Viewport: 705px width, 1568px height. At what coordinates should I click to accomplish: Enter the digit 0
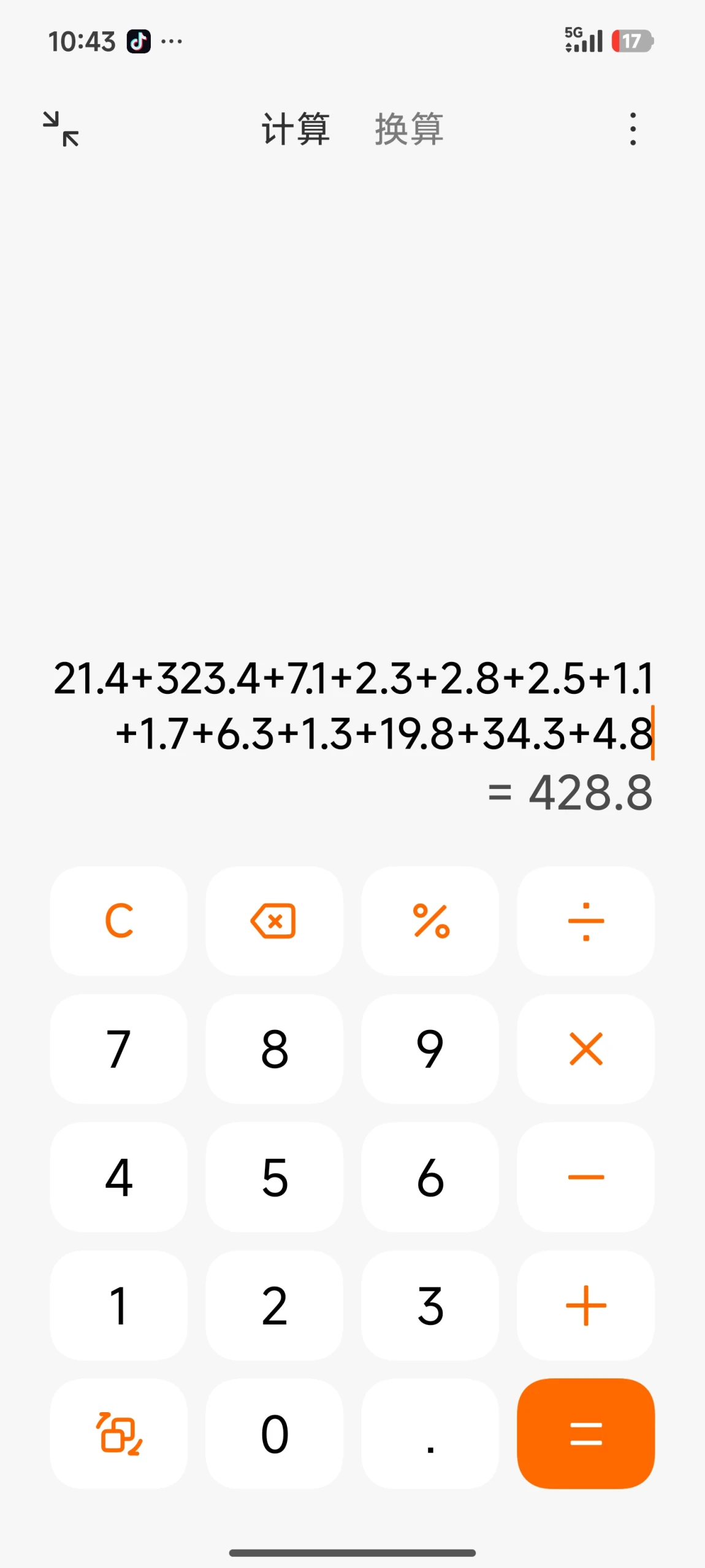point(274,1434)
